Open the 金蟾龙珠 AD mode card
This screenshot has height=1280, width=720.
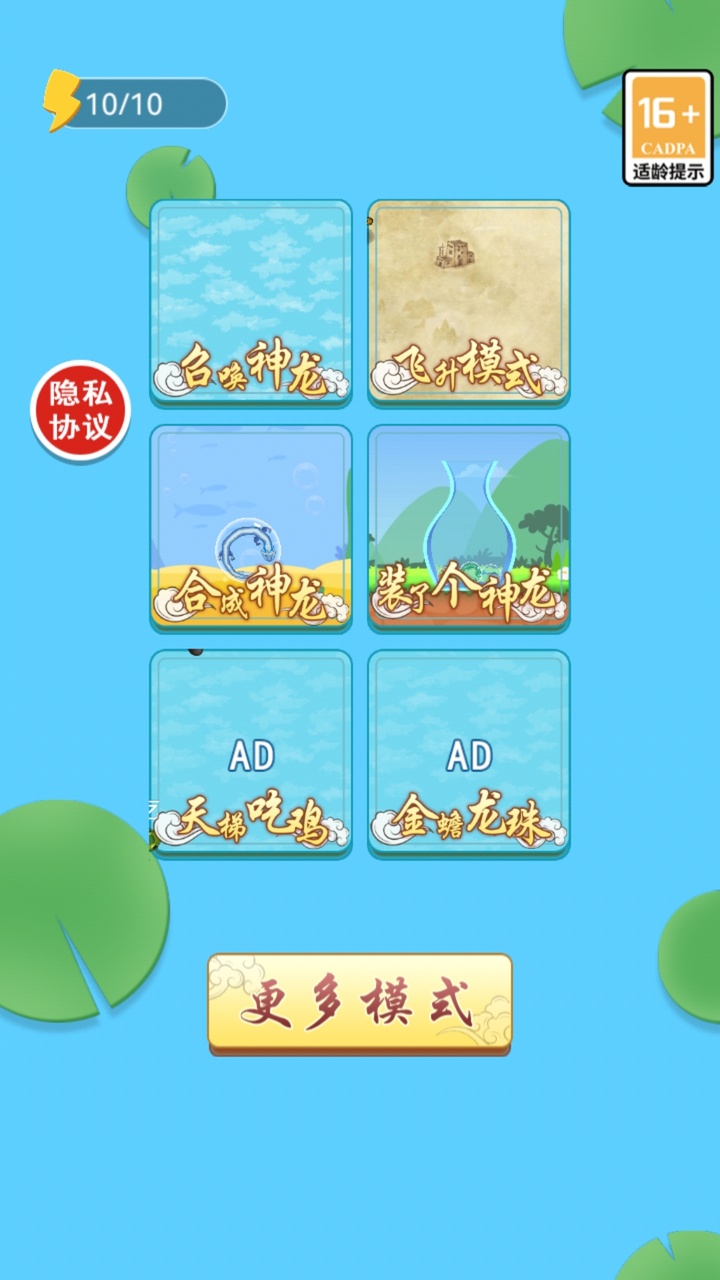[468, 754]
